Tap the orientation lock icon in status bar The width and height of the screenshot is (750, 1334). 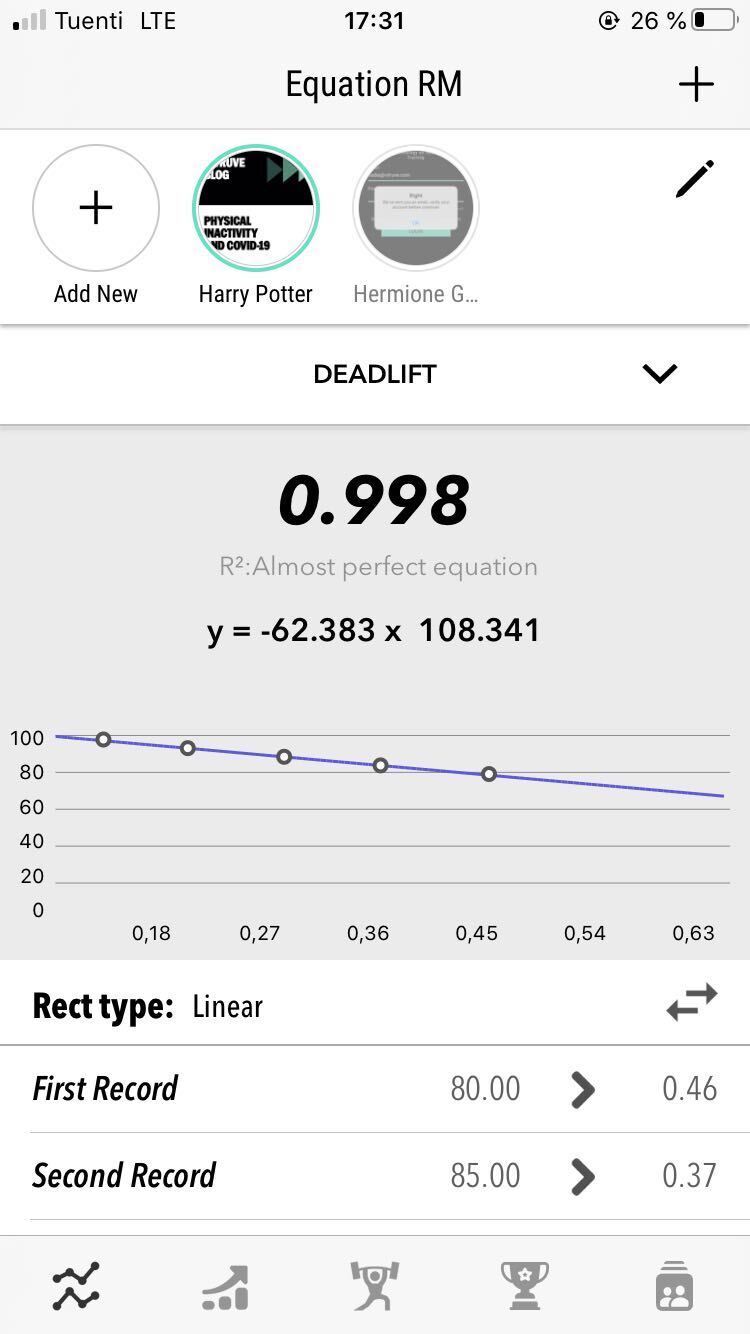tap(609, 20)
